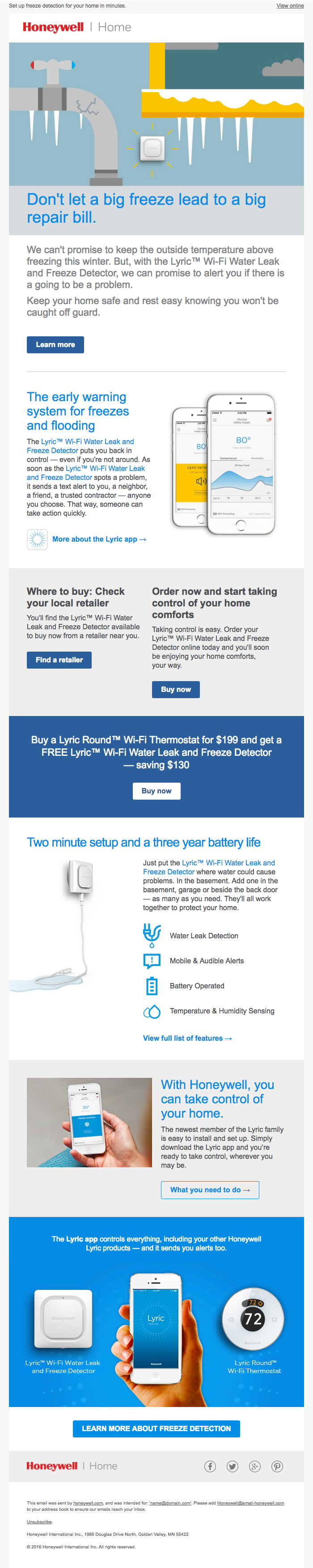Open Honeywell's Twitter icon
The height and width of the screenshot is (1568, 313).
(233, 1466)
